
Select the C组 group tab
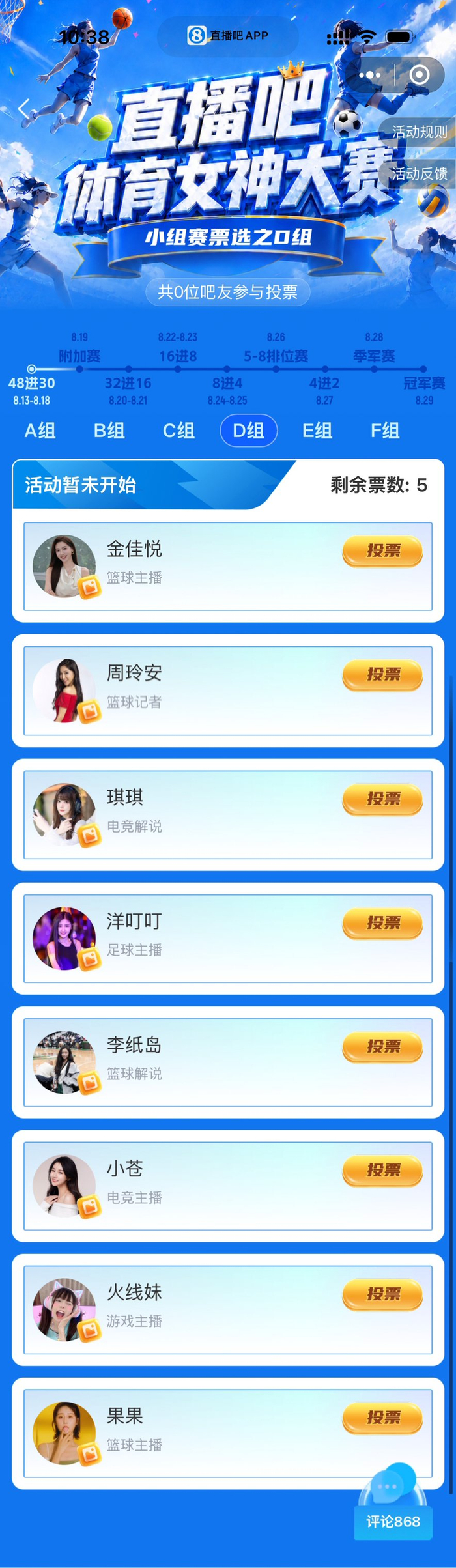178,431
